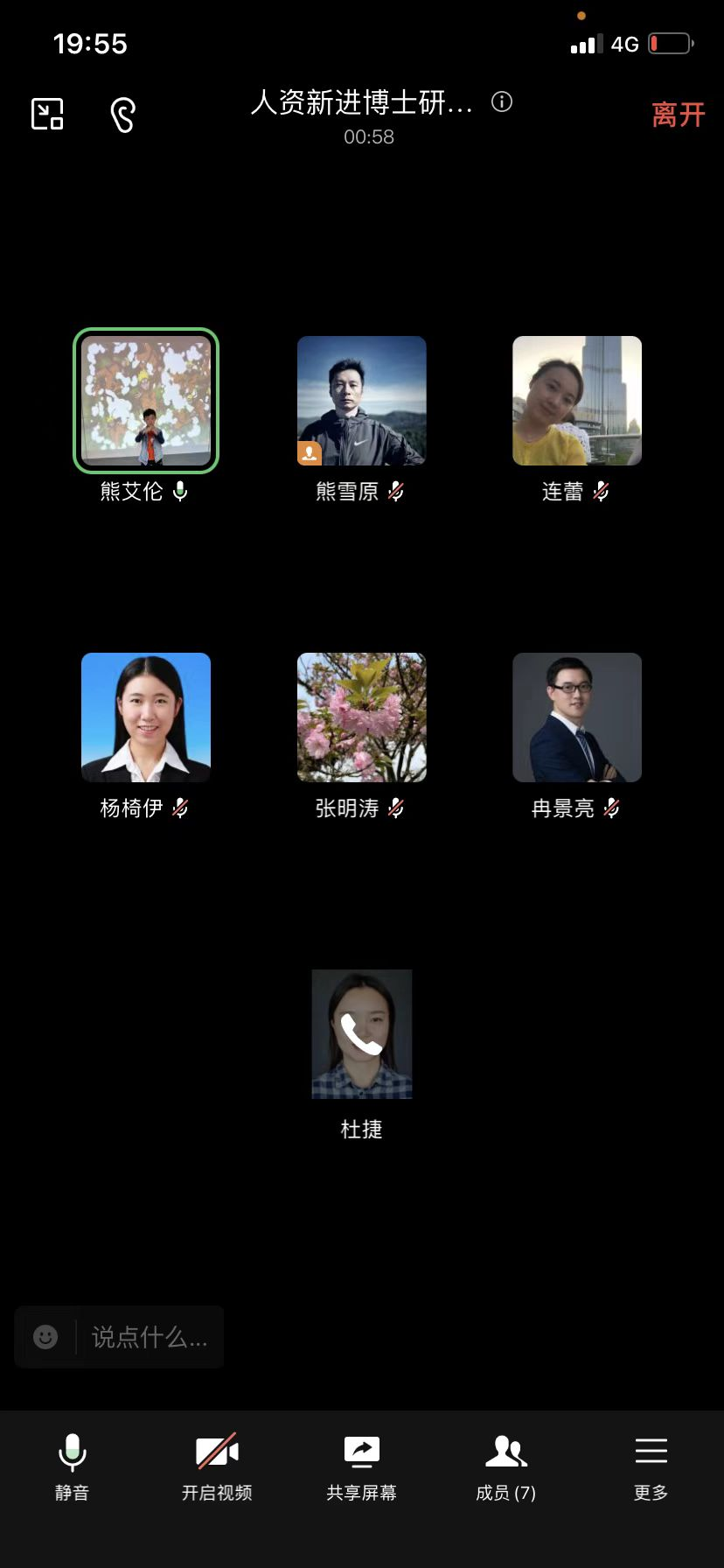Viewport: 724px width, 1568px height.
Task: Open the 成员 (7) members list
Action: tap(506, 1466)
